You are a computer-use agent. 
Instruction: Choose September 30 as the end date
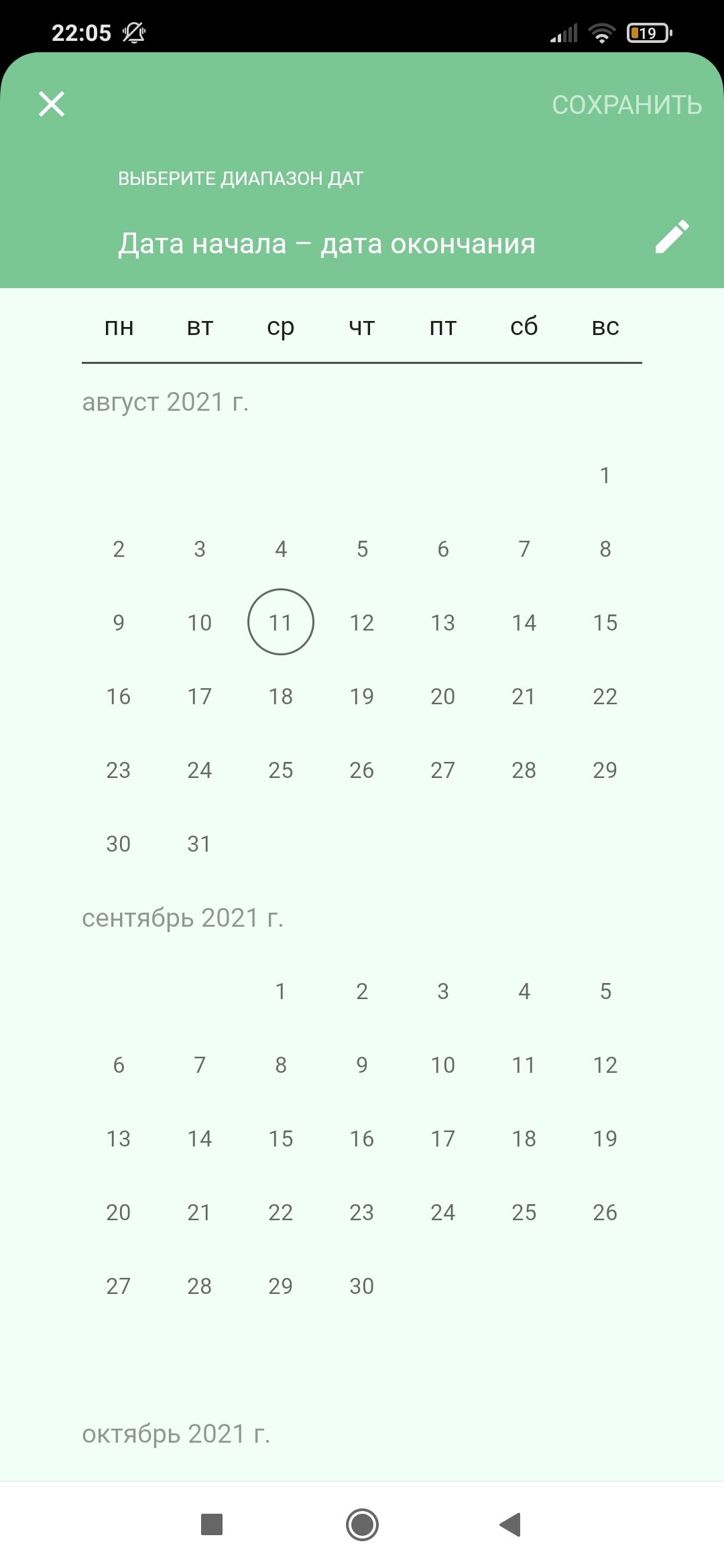coord(362,1286)
